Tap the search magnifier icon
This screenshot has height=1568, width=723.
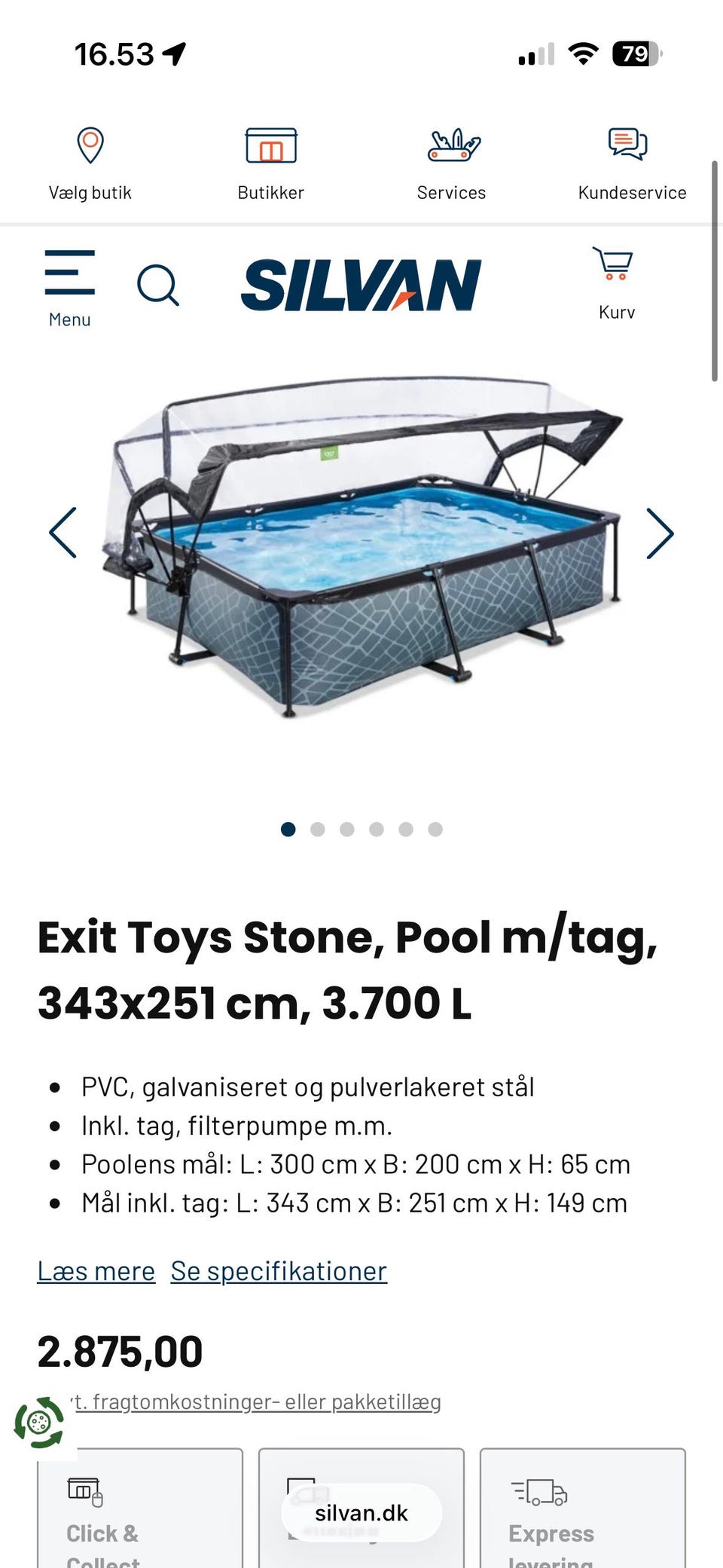tap(158, 285)
